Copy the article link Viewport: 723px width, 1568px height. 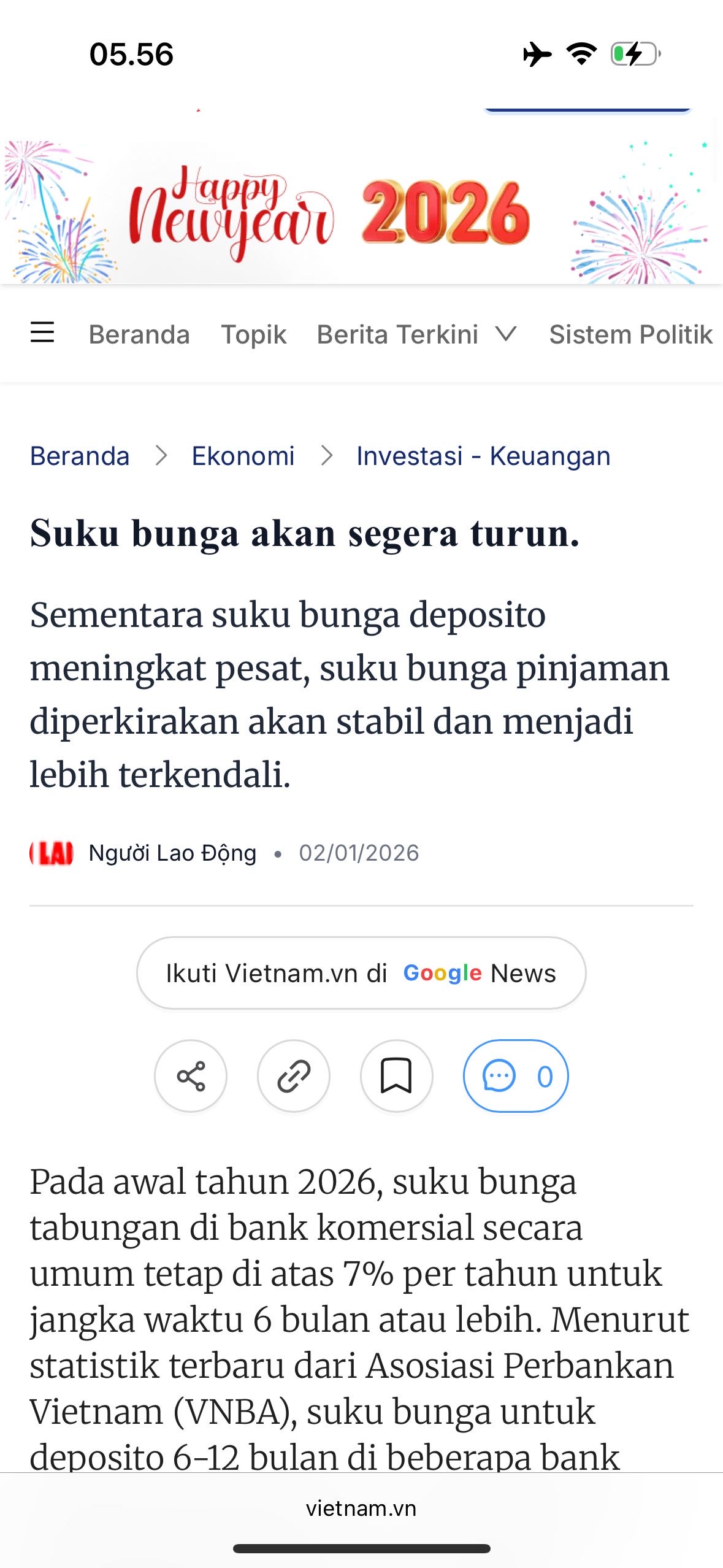click(x=294, y=1076)
